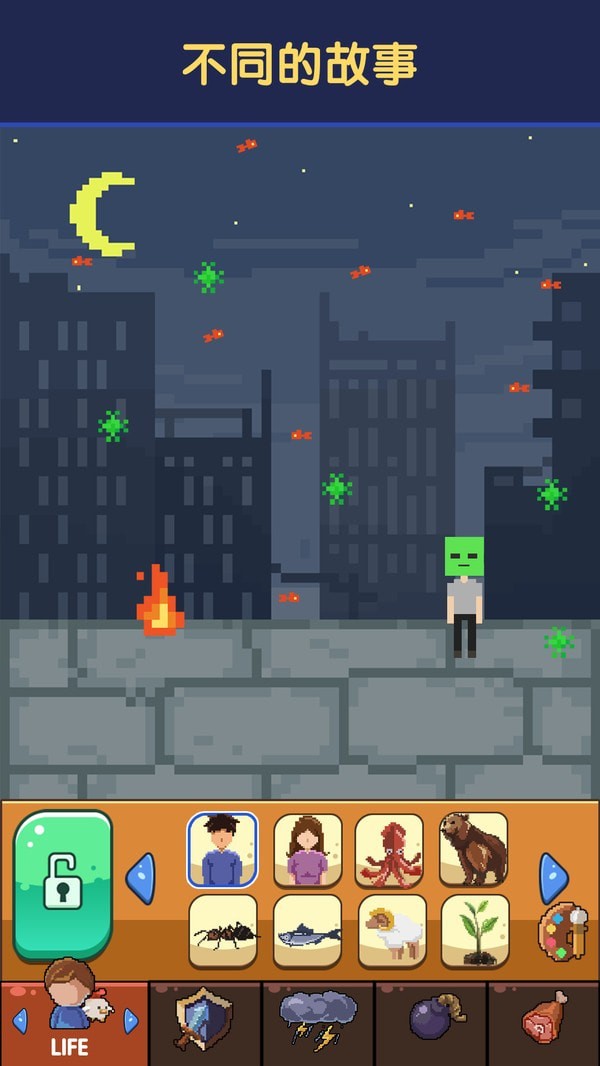Image resolution: width=600 pixels, height=1066 pixels.
Task: Open the meat food category
Action: pyautogui.click(x=543, y=1022)
